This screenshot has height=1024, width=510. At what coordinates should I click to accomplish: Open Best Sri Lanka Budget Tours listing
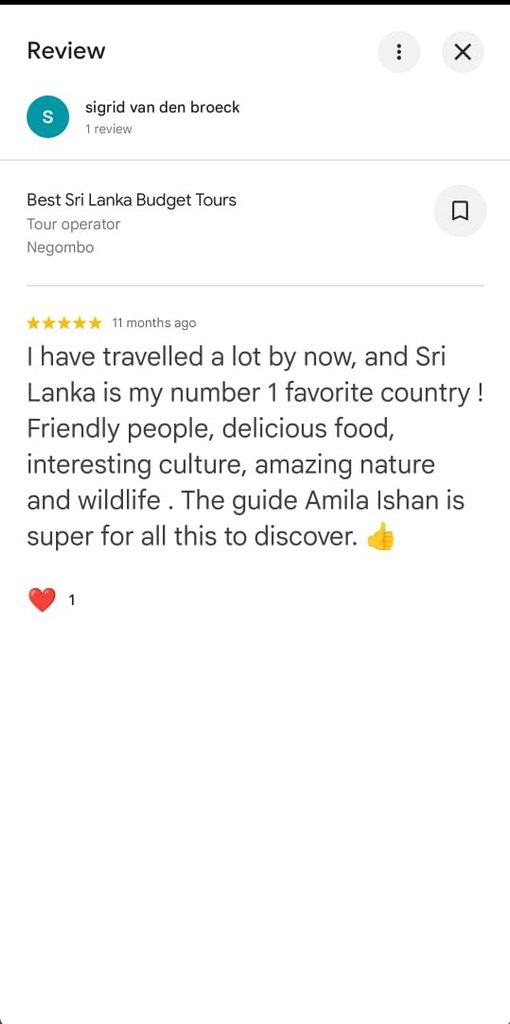coord(131,200)
